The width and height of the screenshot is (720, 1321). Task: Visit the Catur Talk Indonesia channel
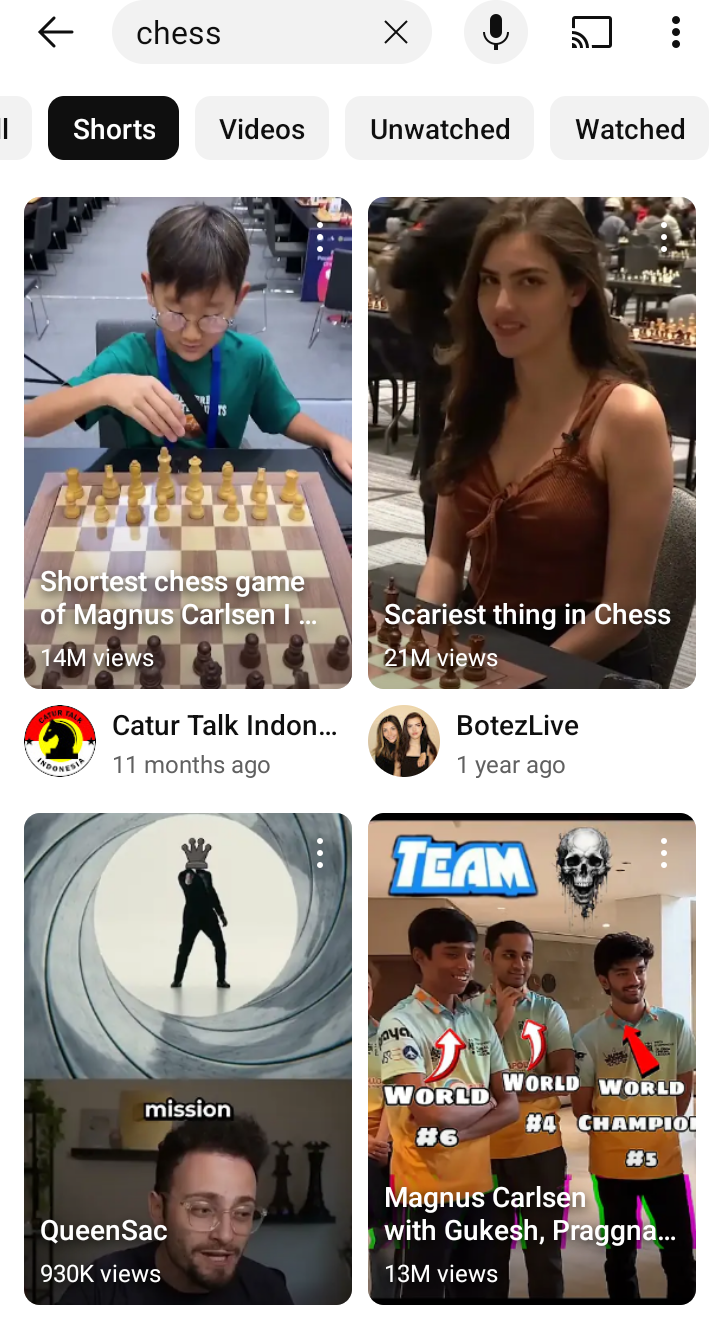pos(60,742)
